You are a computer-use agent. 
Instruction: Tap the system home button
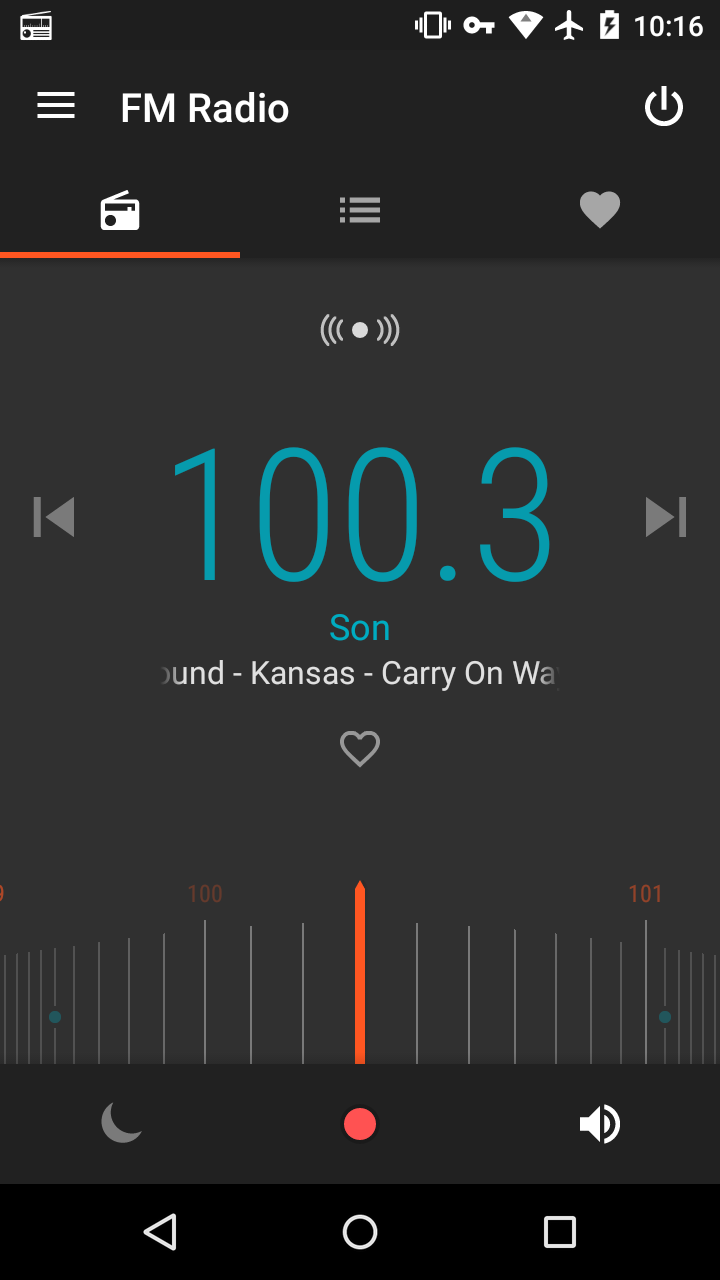(360, 1232)
